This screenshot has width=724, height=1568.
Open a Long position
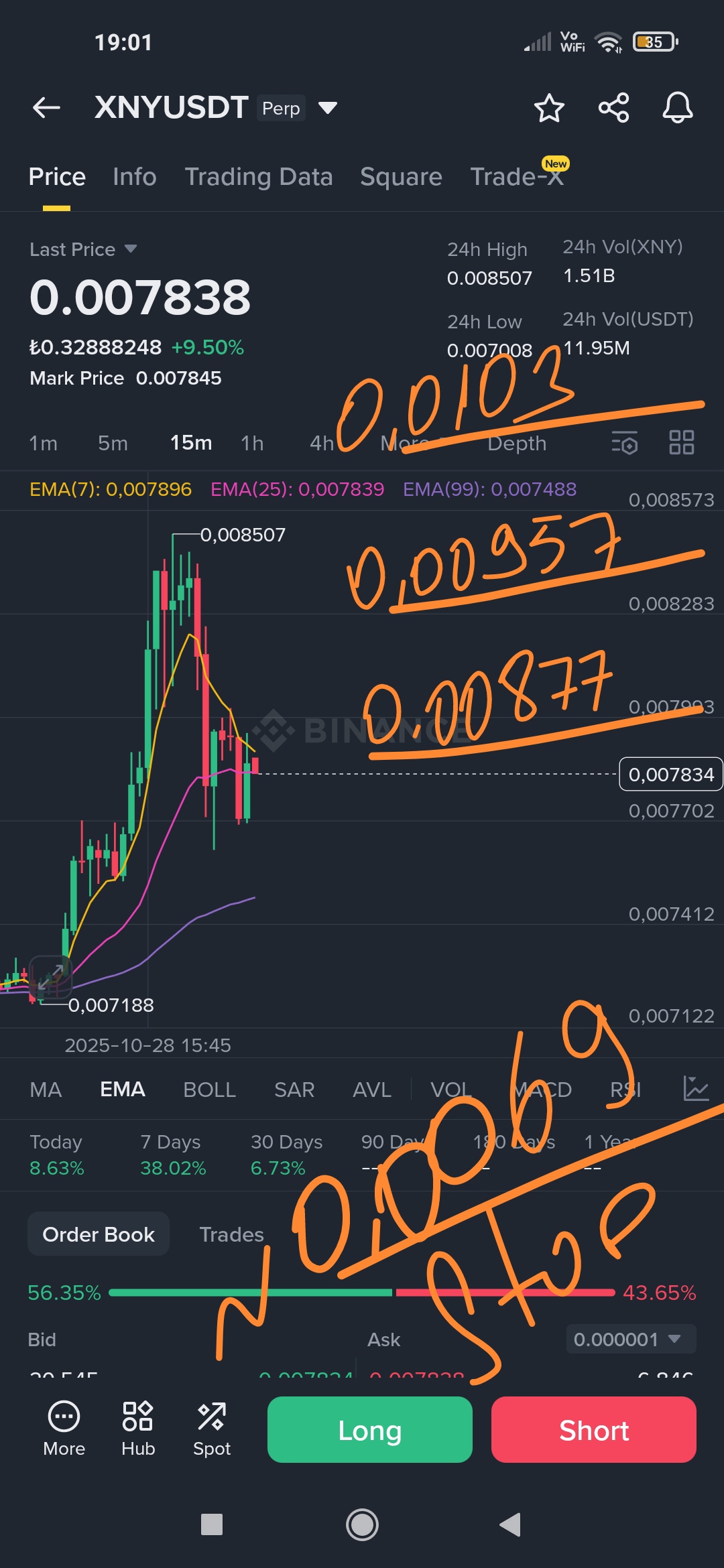pos(369,1430)
